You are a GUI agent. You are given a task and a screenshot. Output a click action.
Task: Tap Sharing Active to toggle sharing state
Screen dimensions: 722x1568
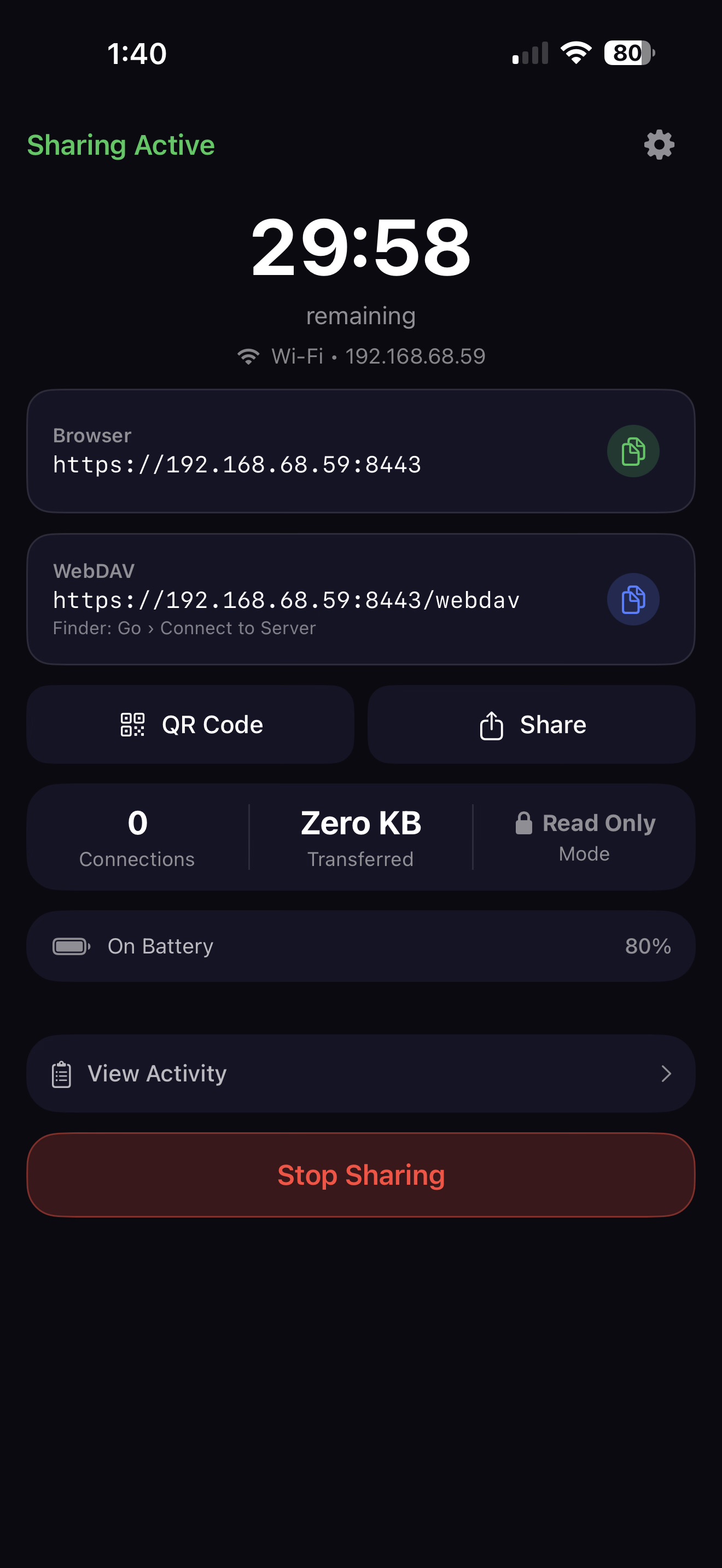click(121, 145)
